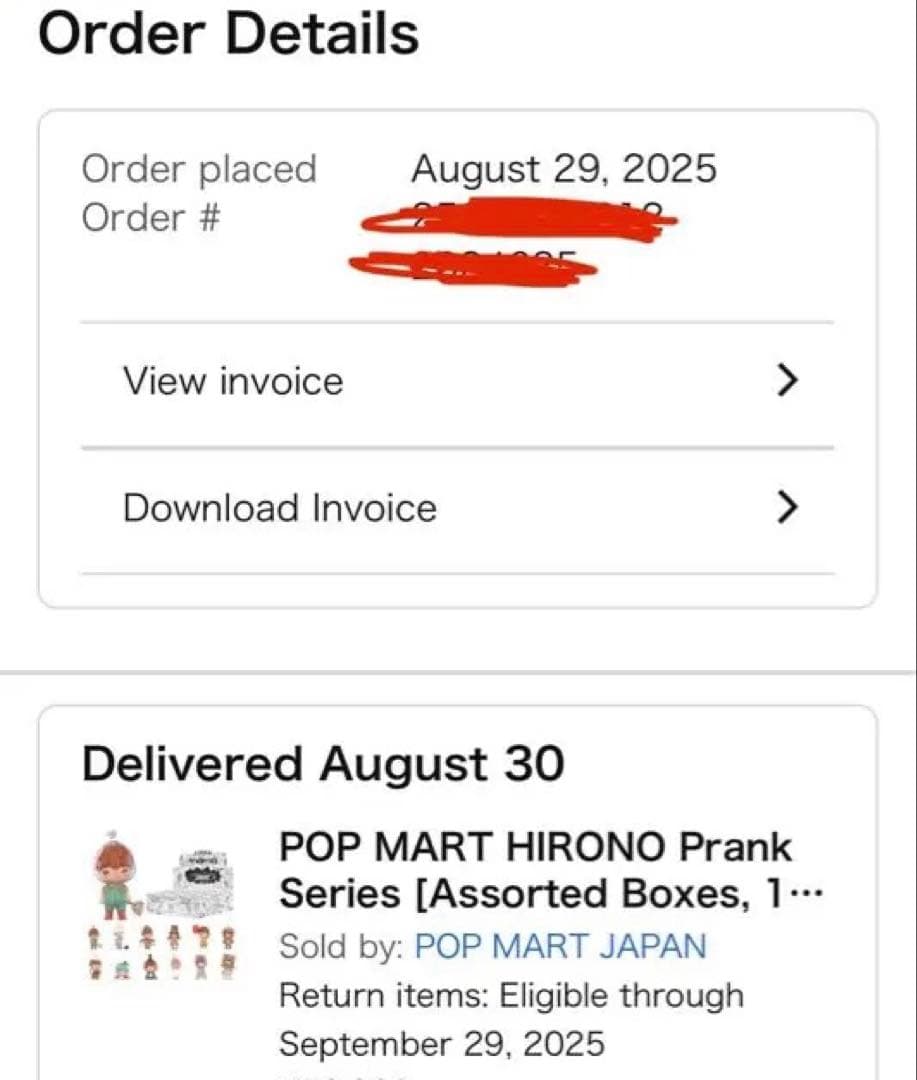917x1080 pixels.
Task: Open the View invoice row
Action: 457,382
